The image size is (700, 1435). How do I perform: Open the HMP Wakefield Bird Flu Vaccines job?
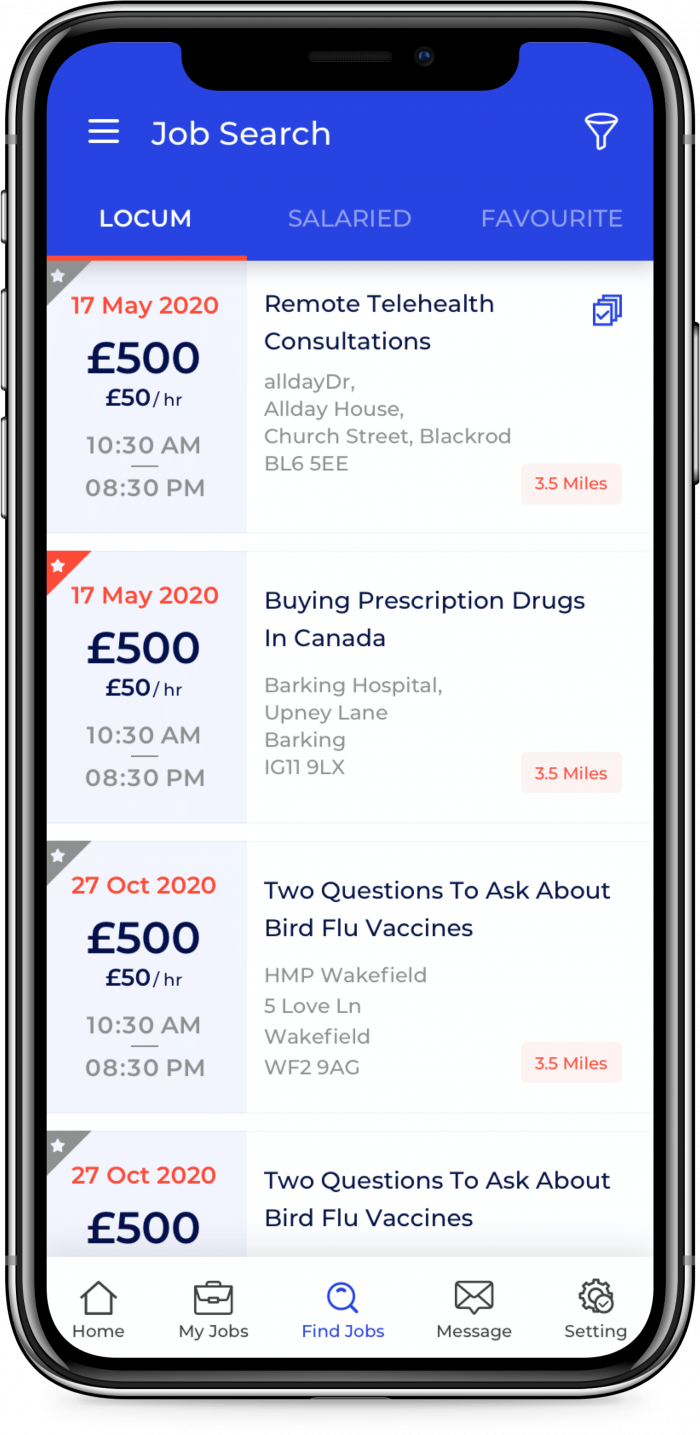click(x=437, y=909)
